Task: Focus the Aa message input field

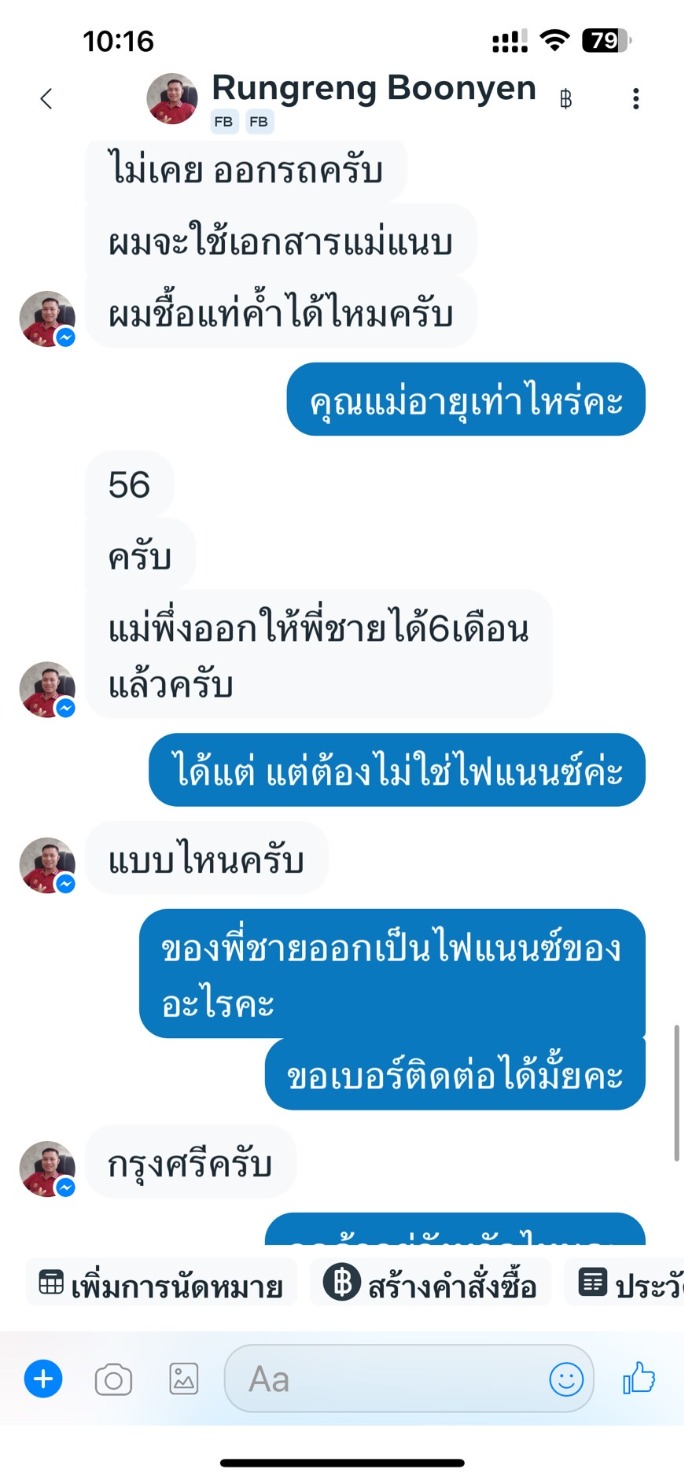Action: pos(409,1380)
